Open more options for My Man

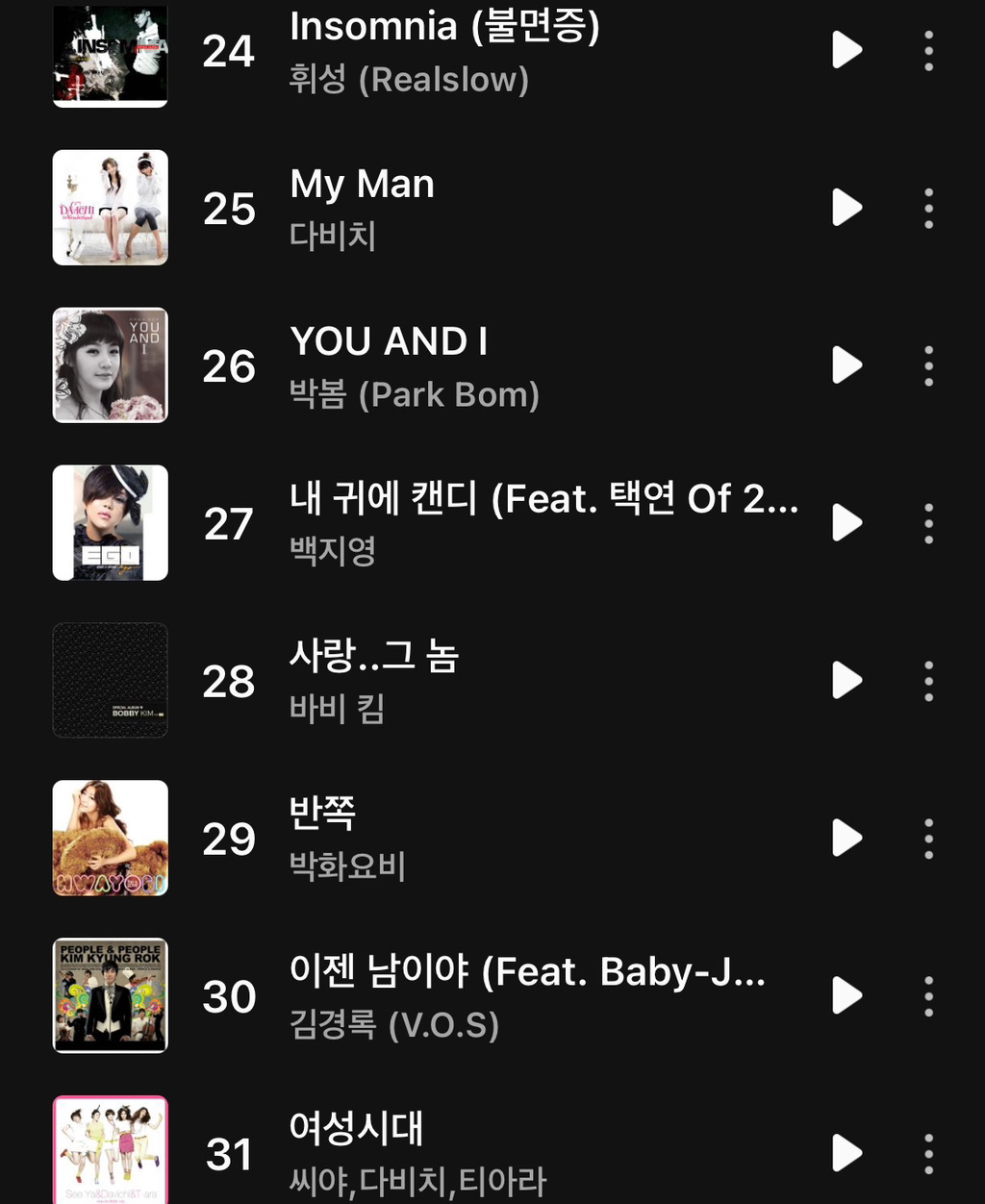pos(928,208)
